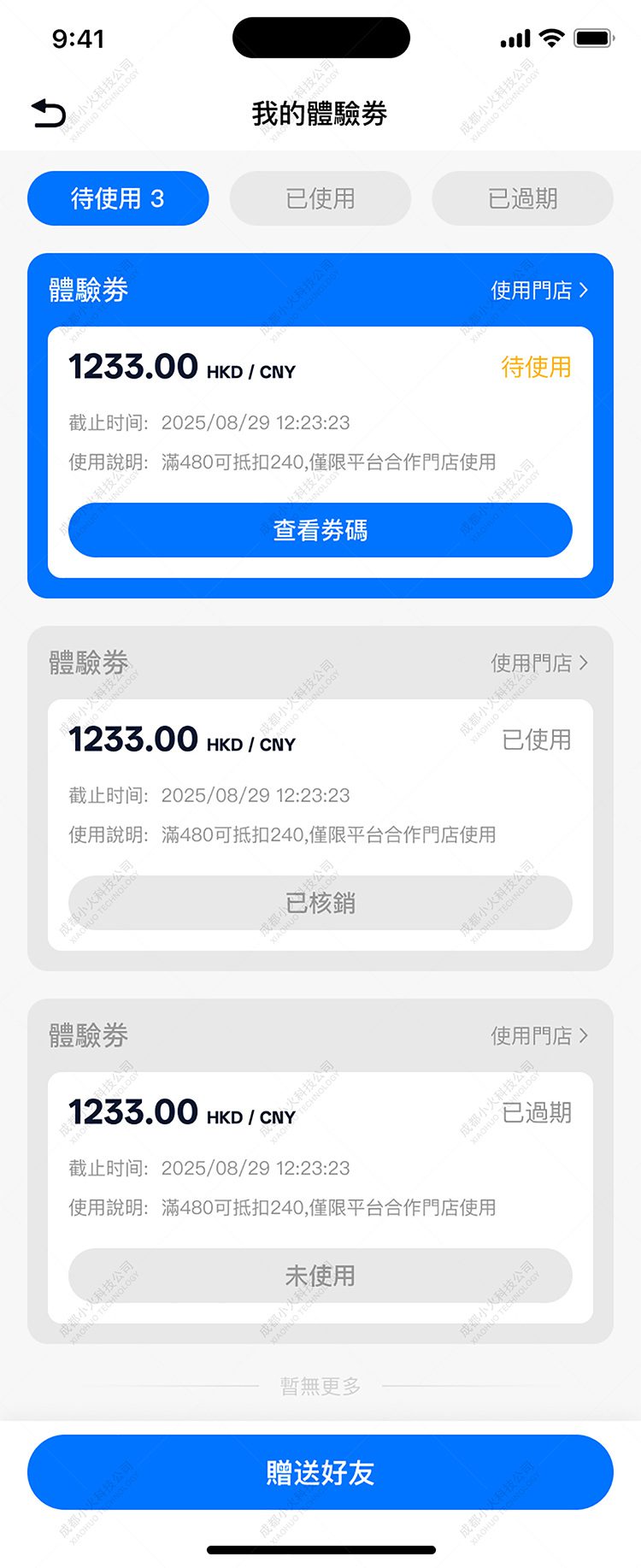Screen dimensions: 641x1568
Task: Select the 待使用 3 filter tab
Action: click(x=118, y=198)
